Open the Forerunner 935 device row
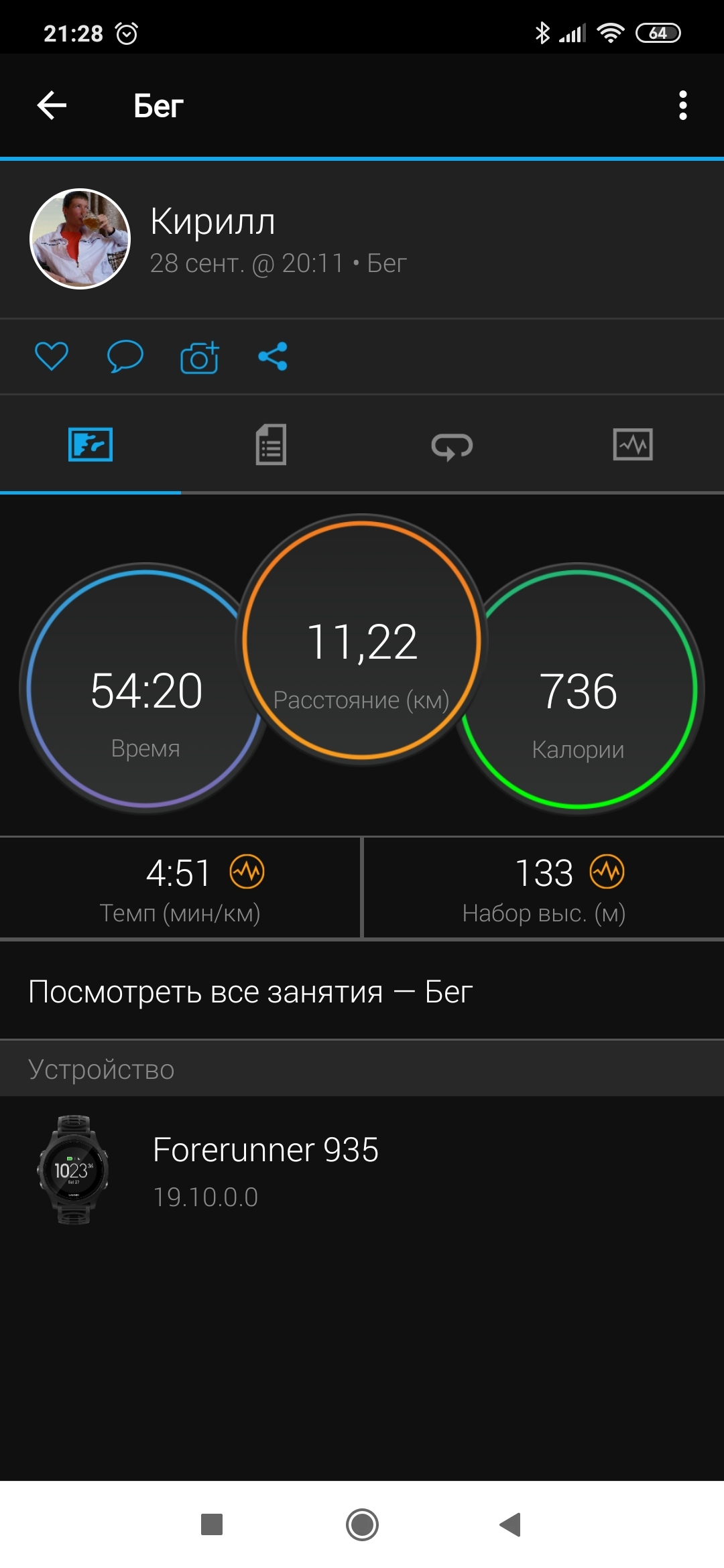 click(x=265, y=1169)
